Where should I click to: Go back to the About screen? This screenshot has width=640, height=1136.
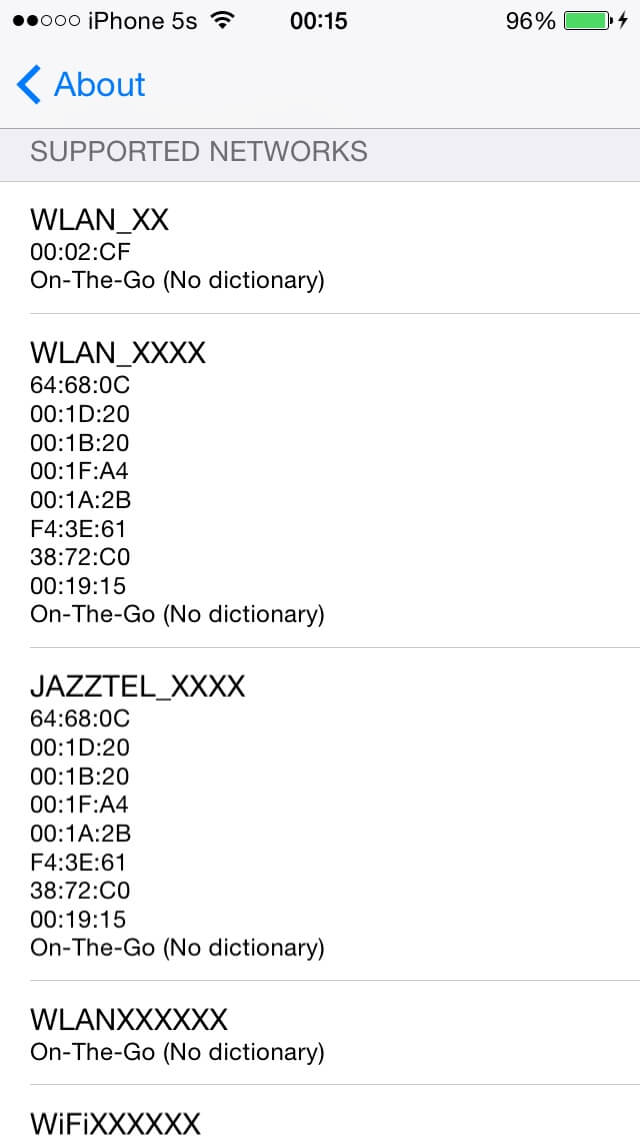pyautogui.click(x=82, y=85)
